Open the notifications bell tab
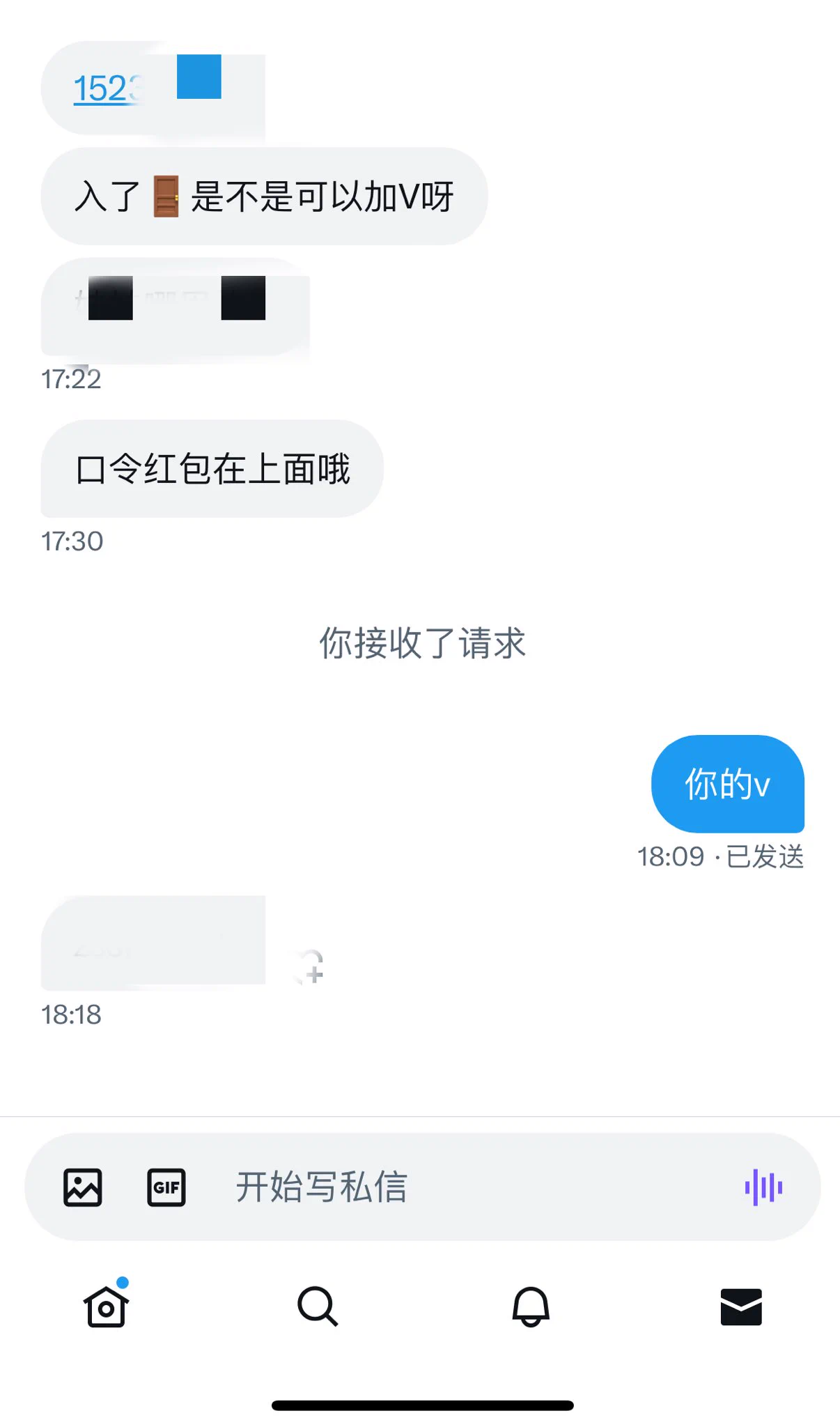This screenshot has height=1427, width=840. [x=531, y=1306]
